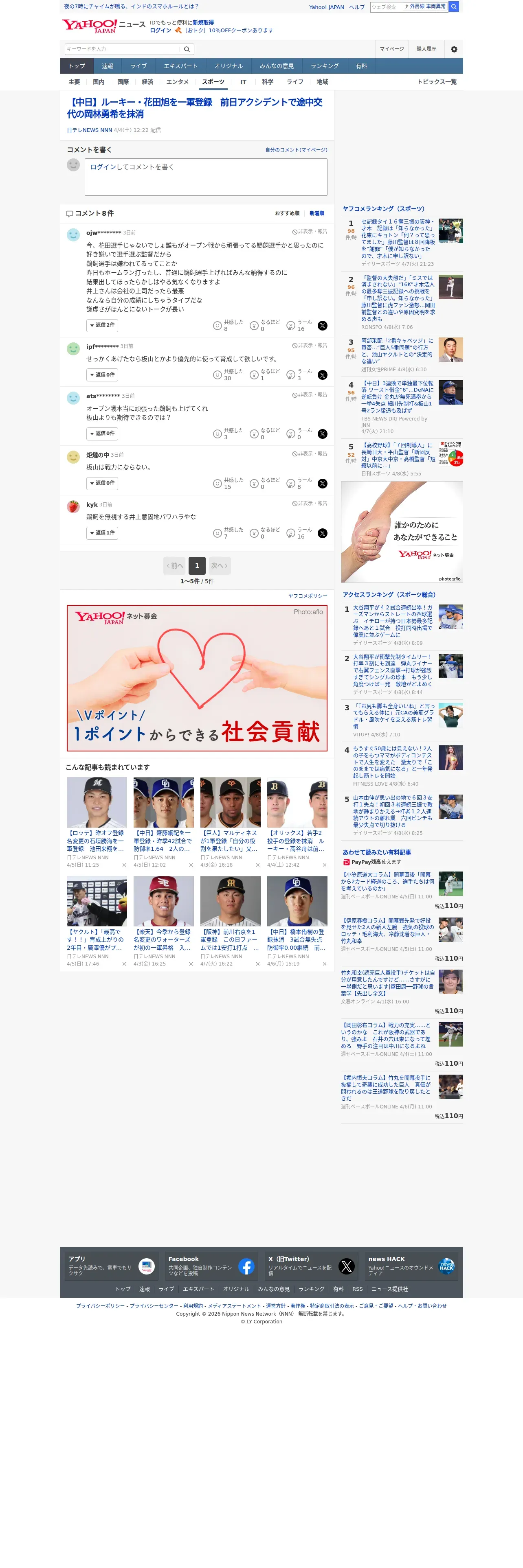Open the settings gear icon
Screen dimensions: 523x1568
tap(454, 49)
